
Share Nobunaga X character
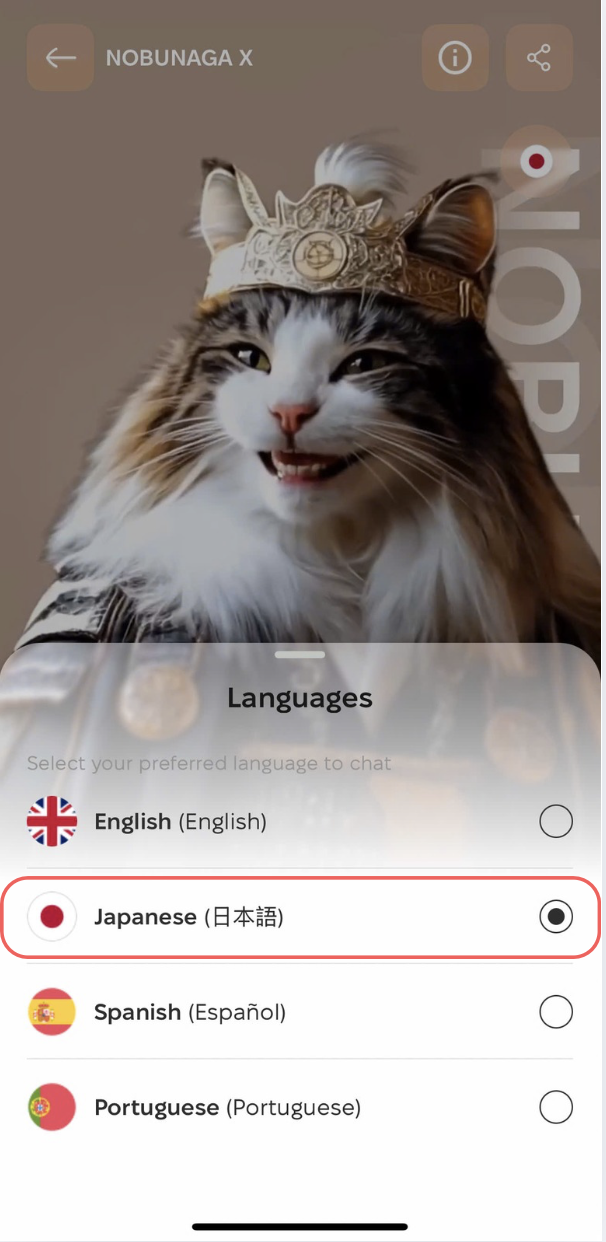pyautogui.click(x=539, y=58)
